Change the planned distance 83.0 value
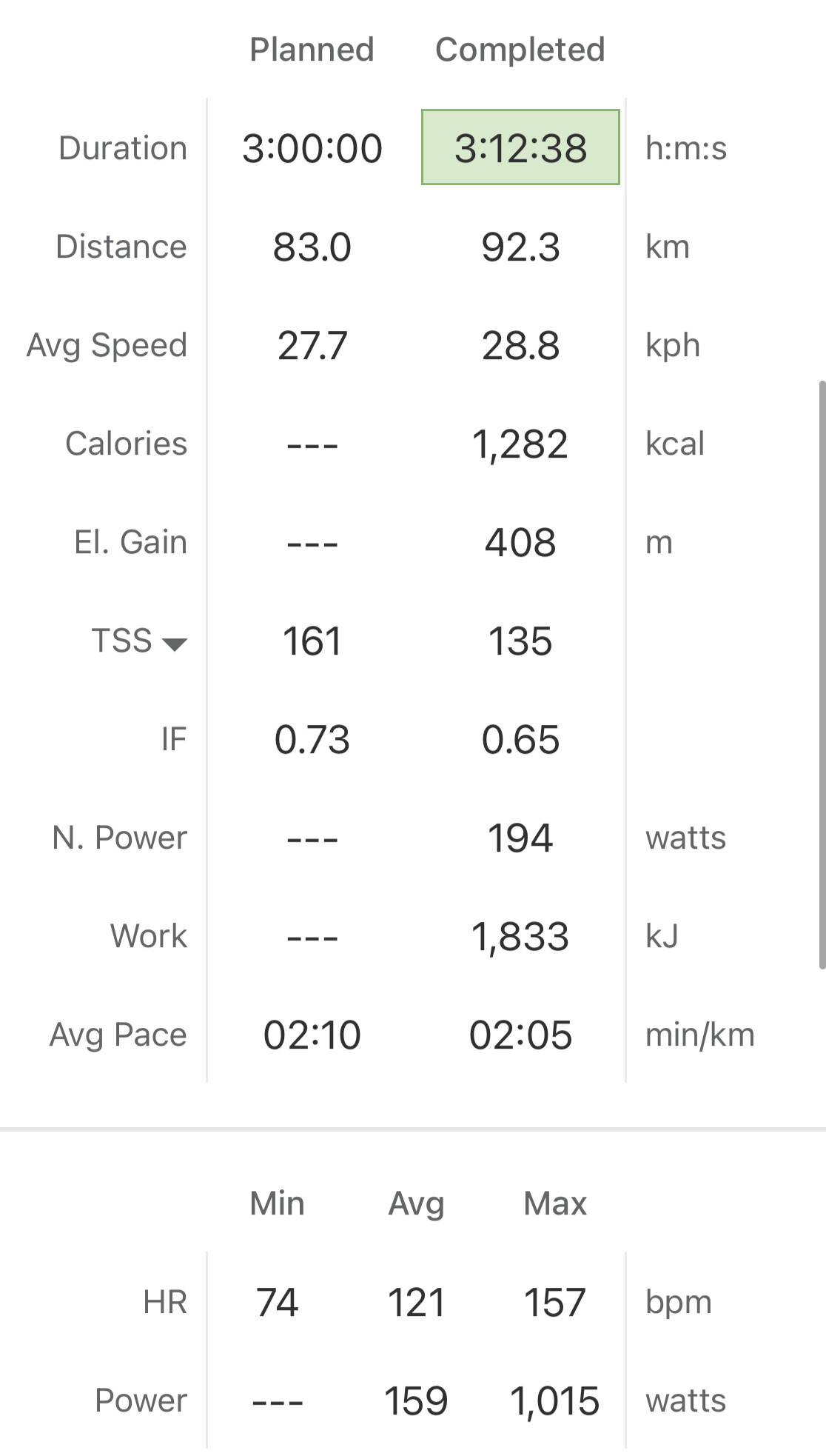826x1456 pixels. pyautogui.click(x=312, y=247)
